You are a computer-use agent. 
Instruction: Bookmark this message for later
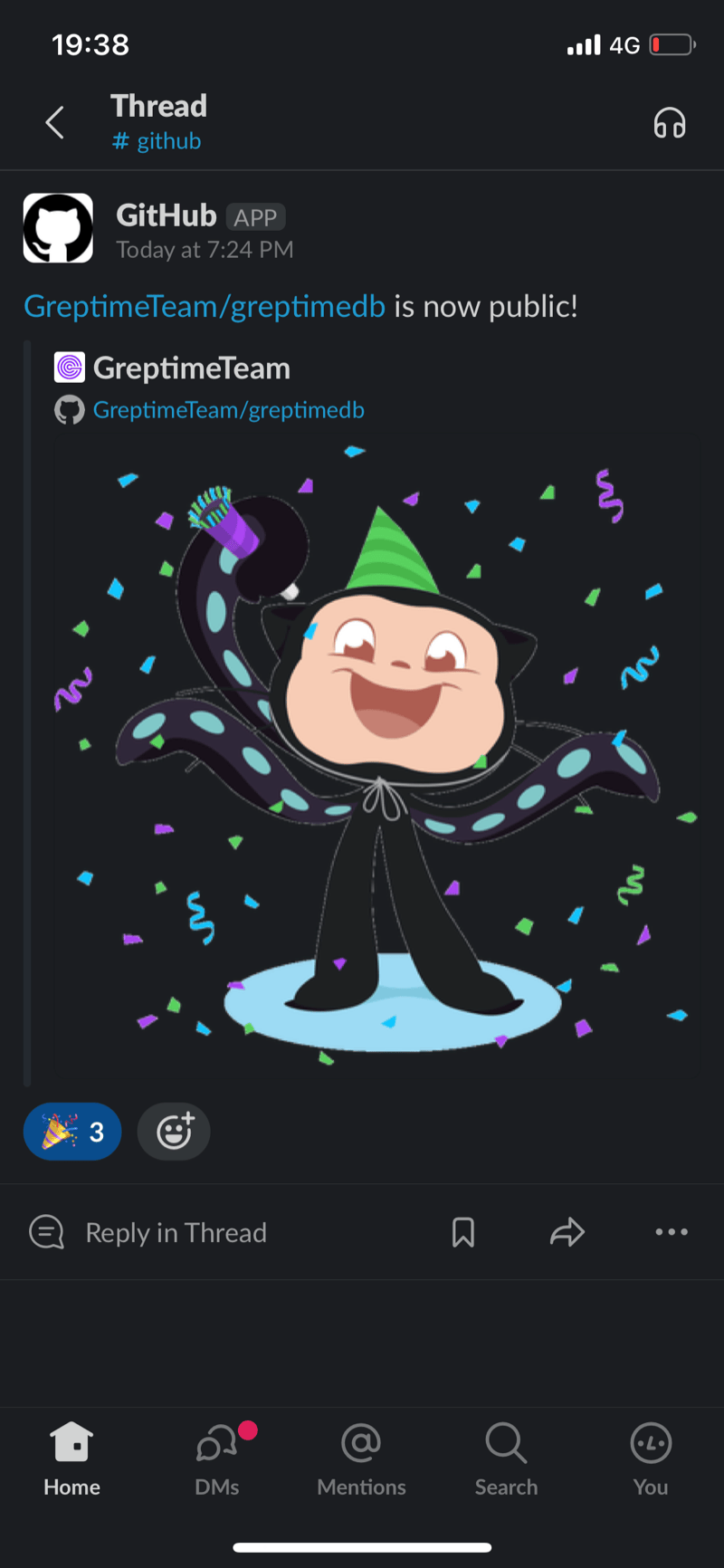pos(463,1232)
